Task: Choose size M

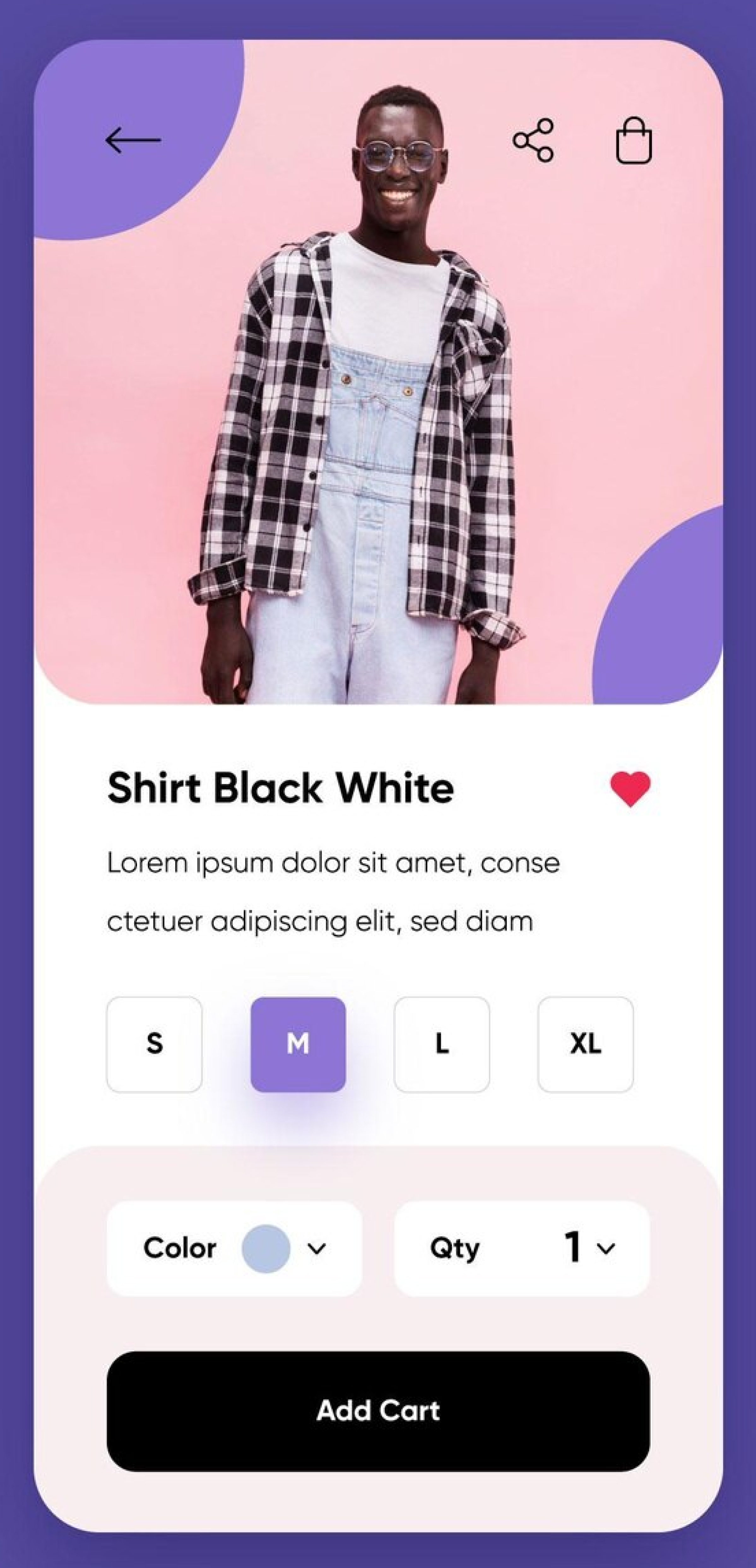Action: 298,1044
